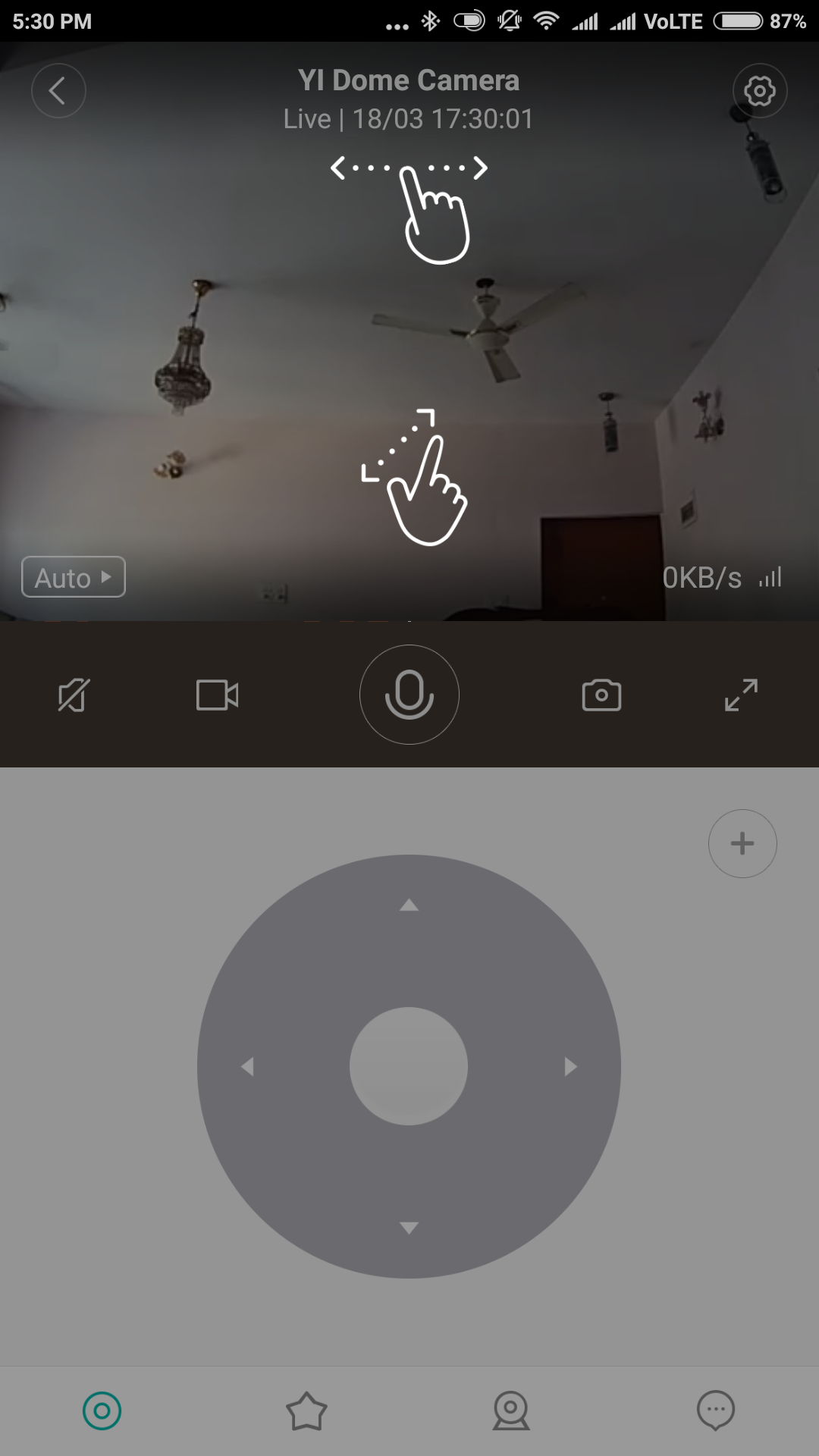Start recording video
Screen dimensions: 819x1456
[x=218, y=695]
